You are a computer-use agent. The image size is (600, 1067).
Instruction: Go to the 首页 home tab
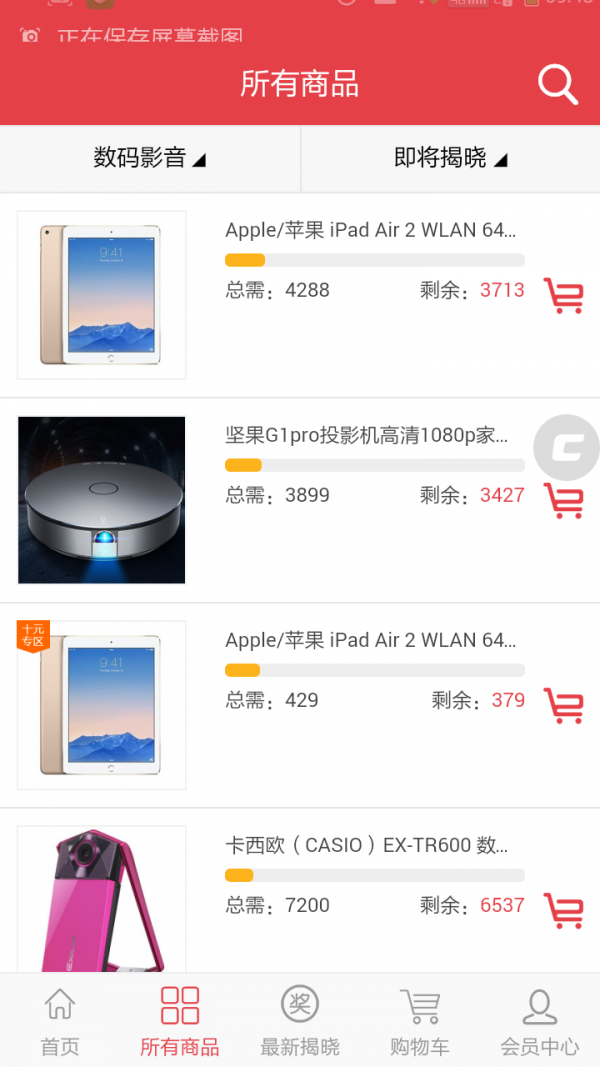tap(60, 1021)
